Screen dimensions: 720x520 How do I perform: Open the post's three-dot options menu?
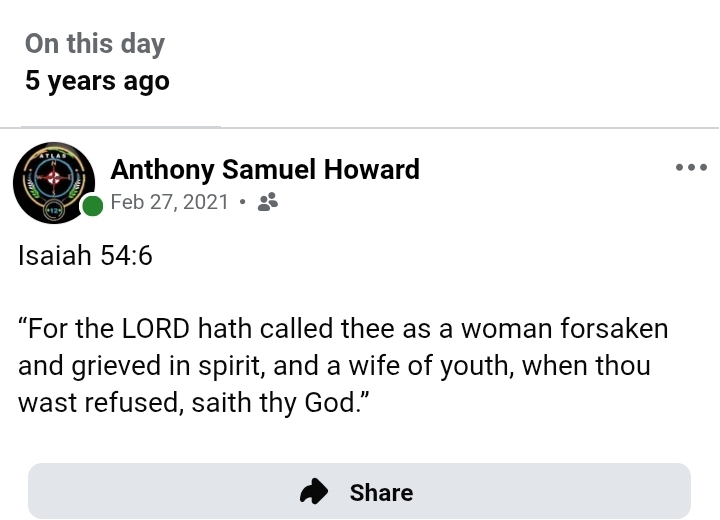[691, 168]
